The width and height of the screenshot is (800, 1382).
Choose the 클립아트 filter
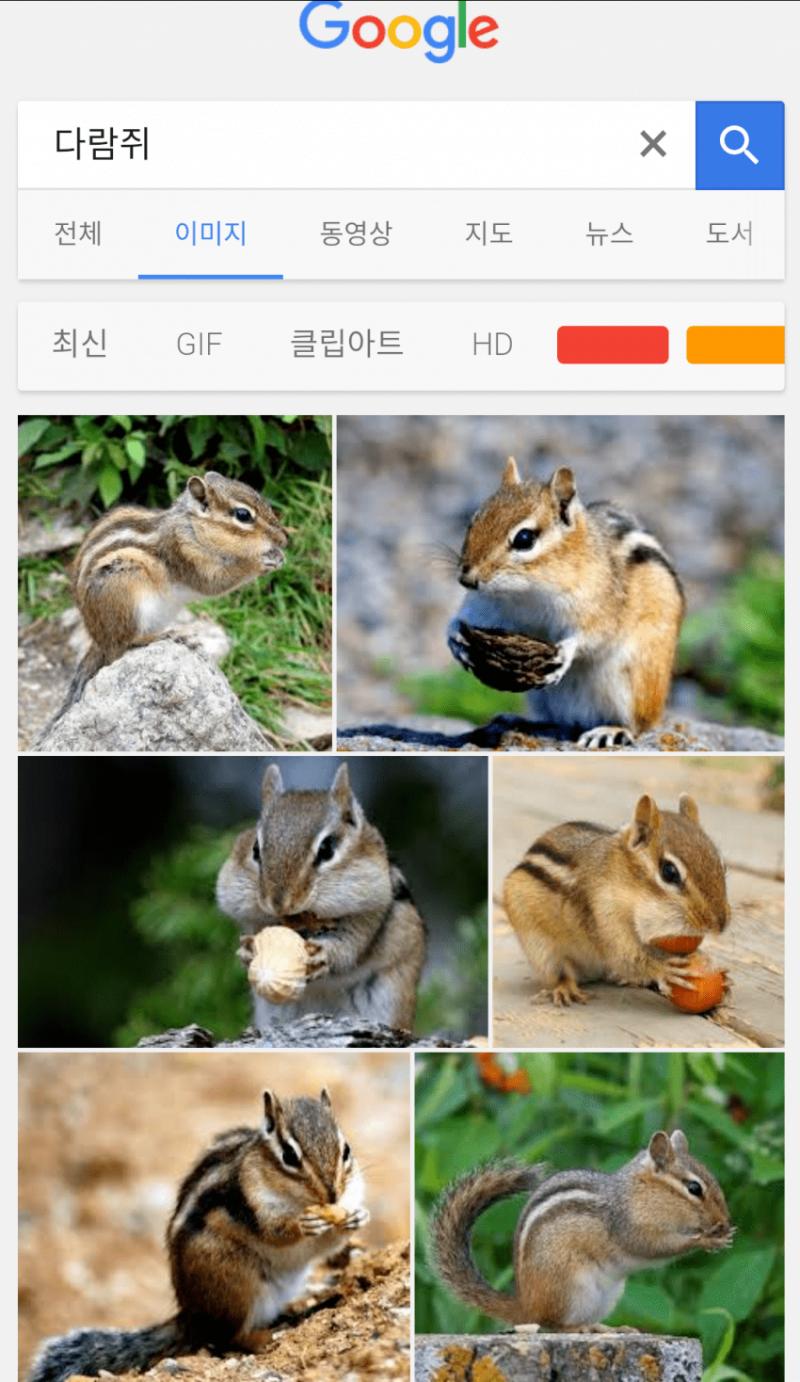click(x=346, y=344)
